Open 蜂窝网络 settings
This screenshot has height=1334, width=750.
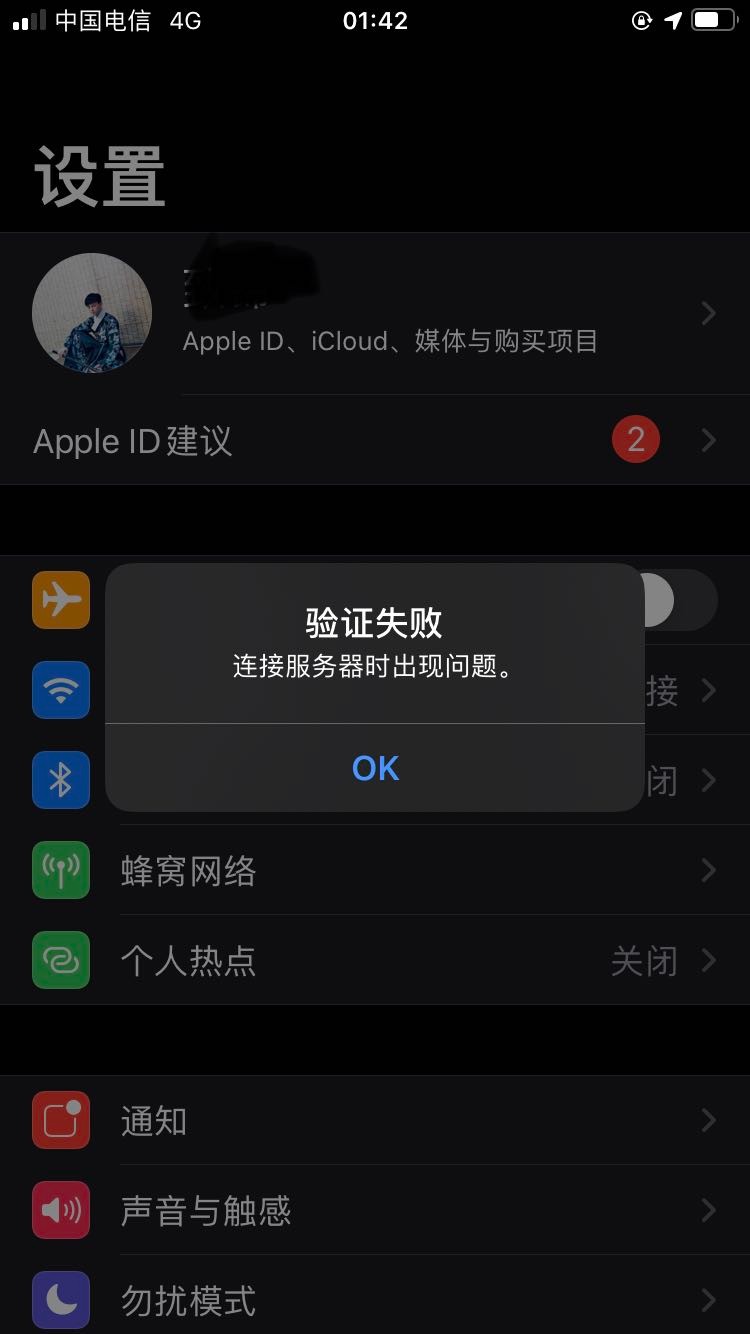tap(375, 871)
